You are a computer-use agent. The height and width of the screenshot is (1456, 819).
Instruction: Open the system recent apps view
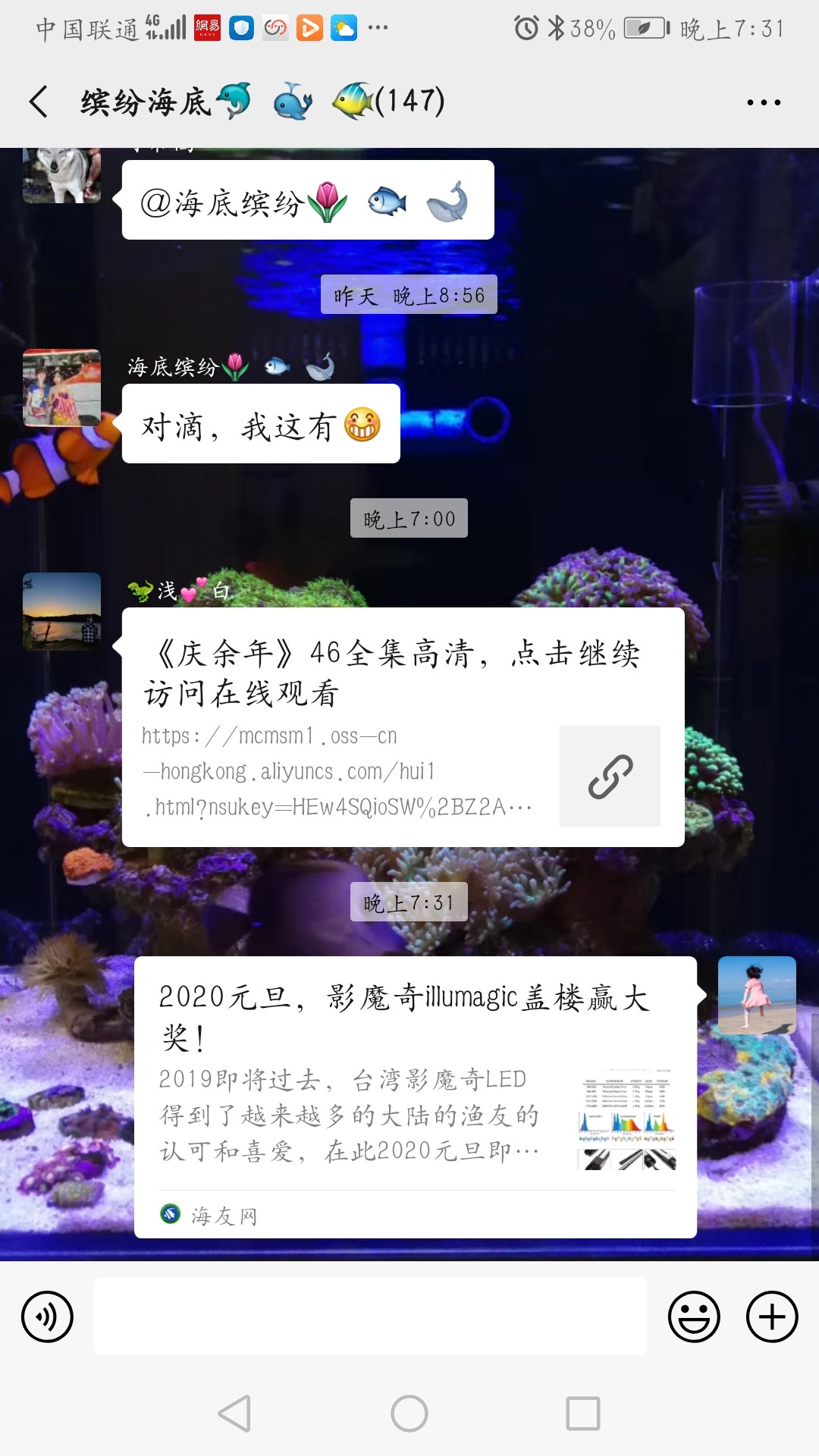tap(582, 1414)
